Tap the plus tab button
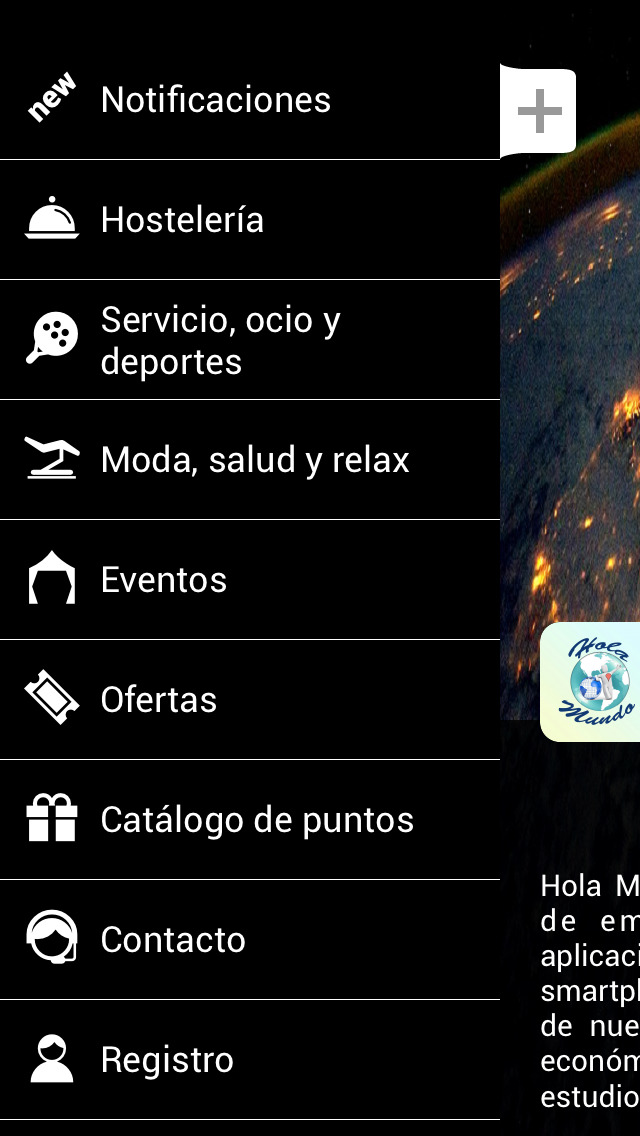 [539, 111]
